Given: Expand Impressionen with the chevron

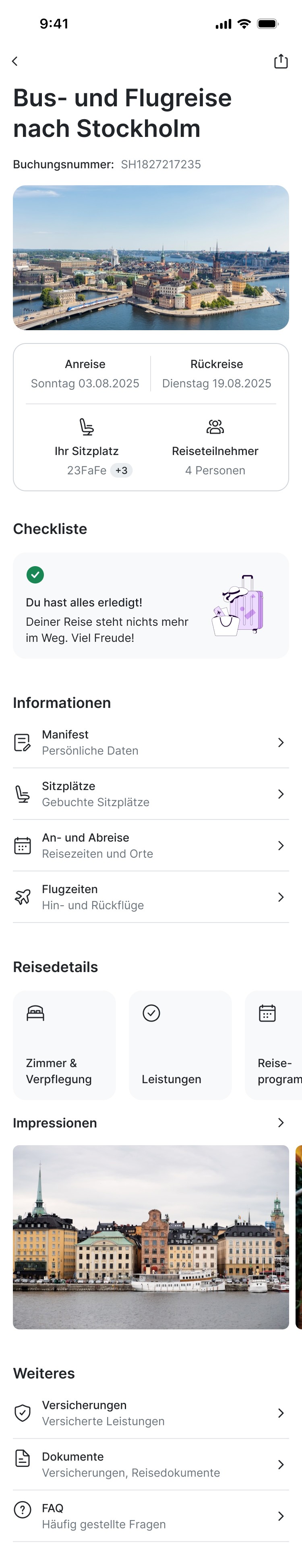Looking at the screenshot, I should pyautogui.click(x=281, y=1123).
